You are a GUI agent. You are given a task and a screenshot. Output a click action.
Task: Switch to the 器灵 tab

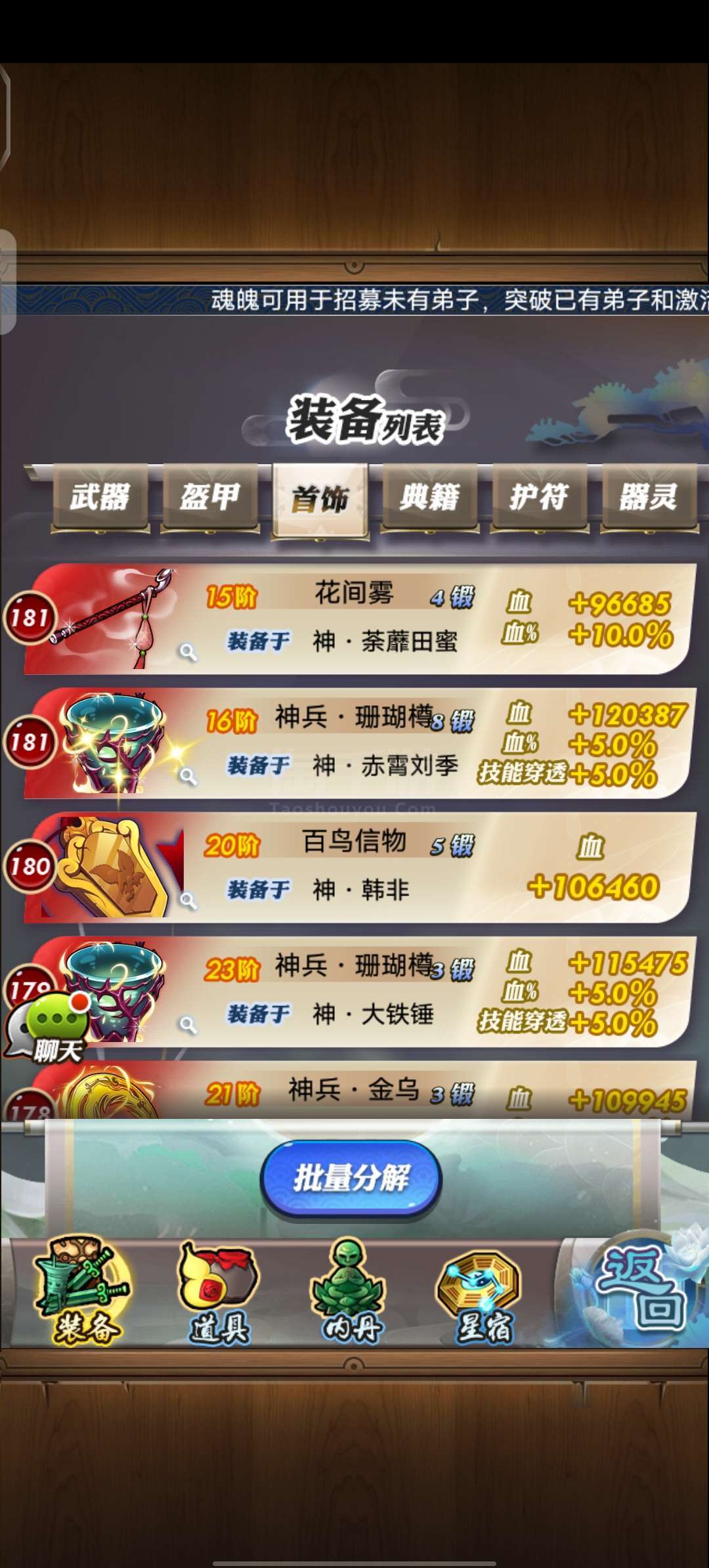[649, 497]
